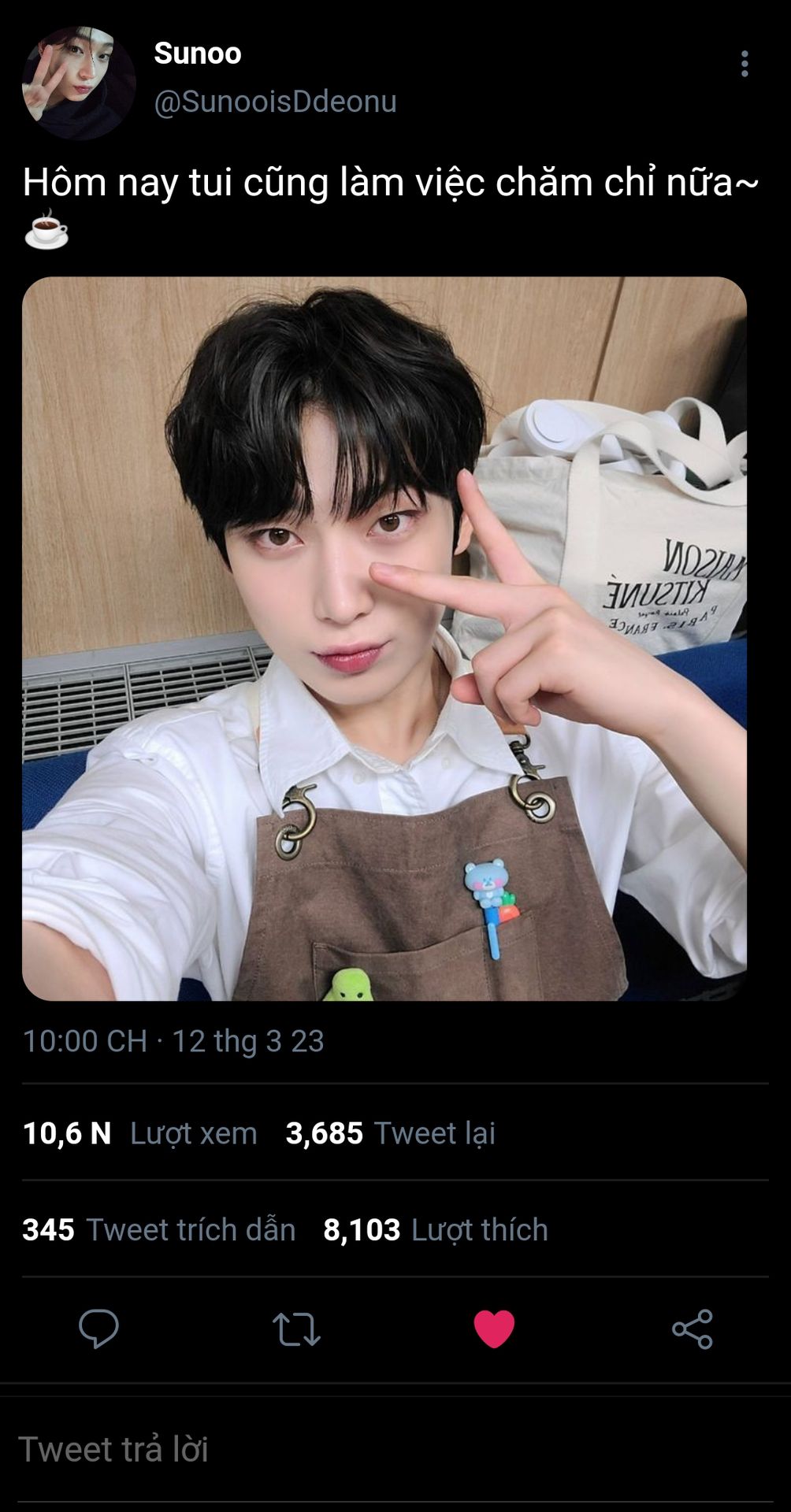Share this tweet
This screenshot has height=1512, width=791.
tap(693, 1329)
